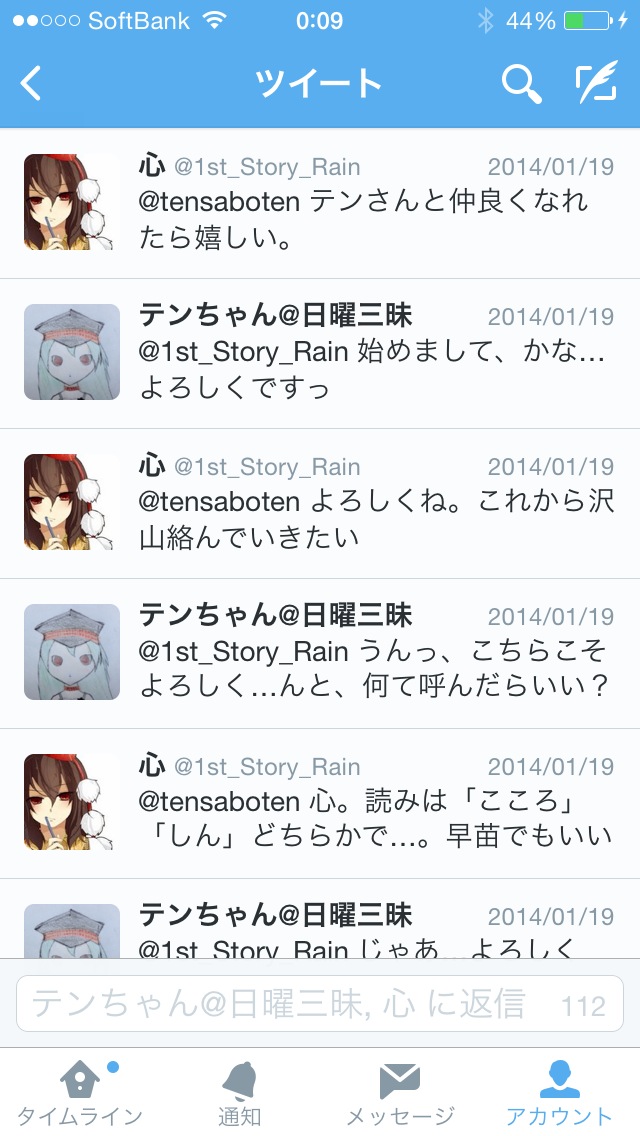Compose a new tweet with the quill icon
Image resolution: width=640 pixels, height=1136 pixels.
[596, 82]
